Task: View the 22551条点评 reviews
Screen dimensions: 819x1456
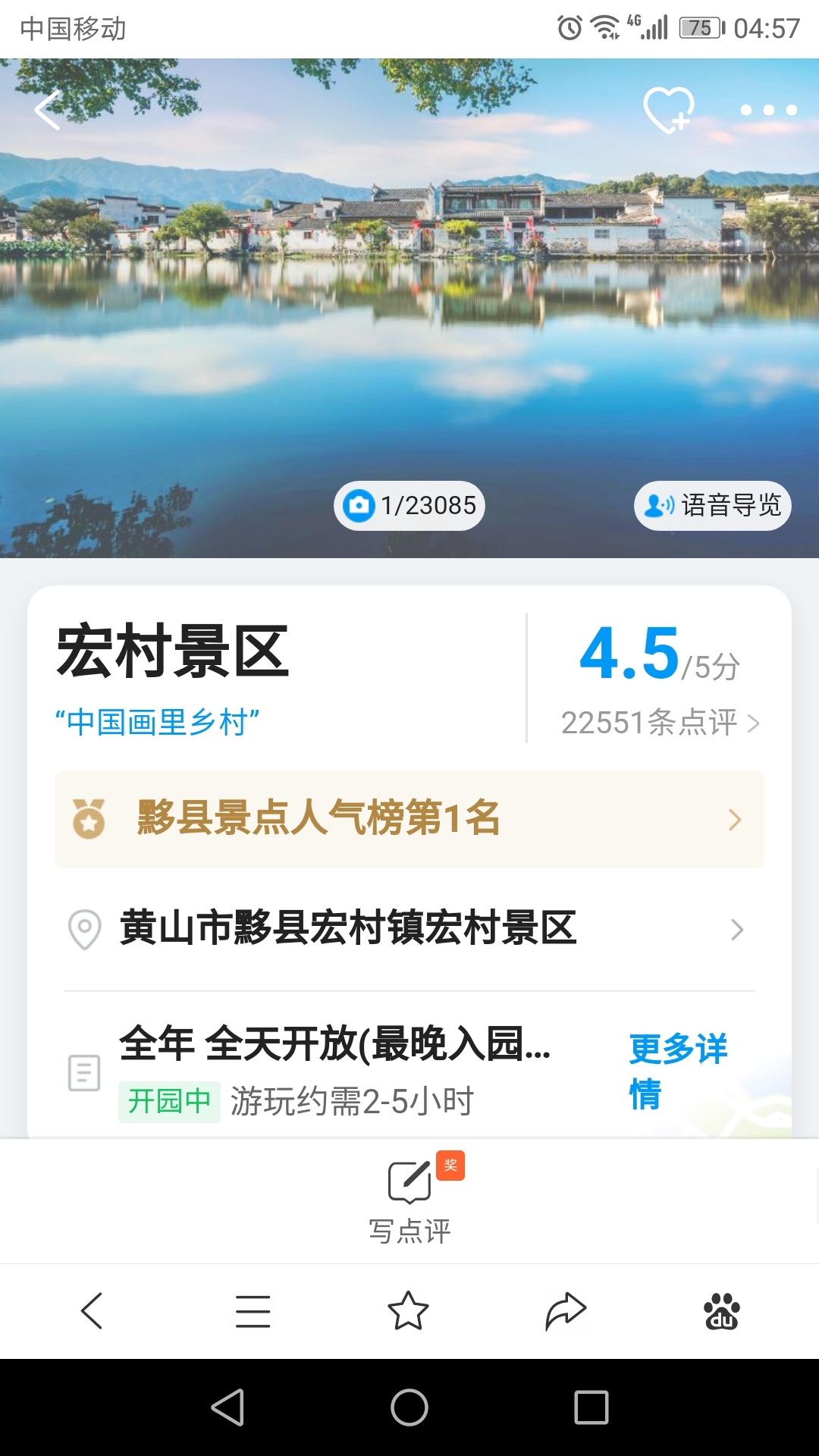Action: tap(659, 723)
